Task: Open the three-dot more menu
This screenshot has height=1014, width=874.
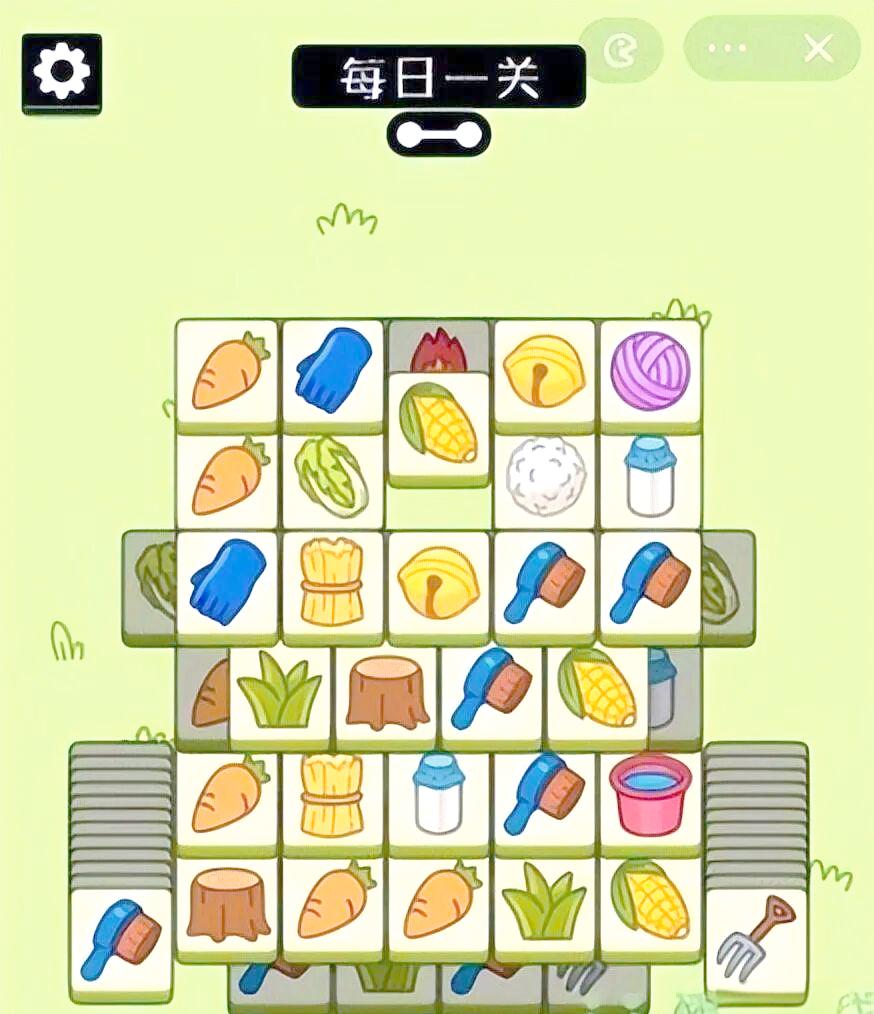Action: click(x=727, y=48)
